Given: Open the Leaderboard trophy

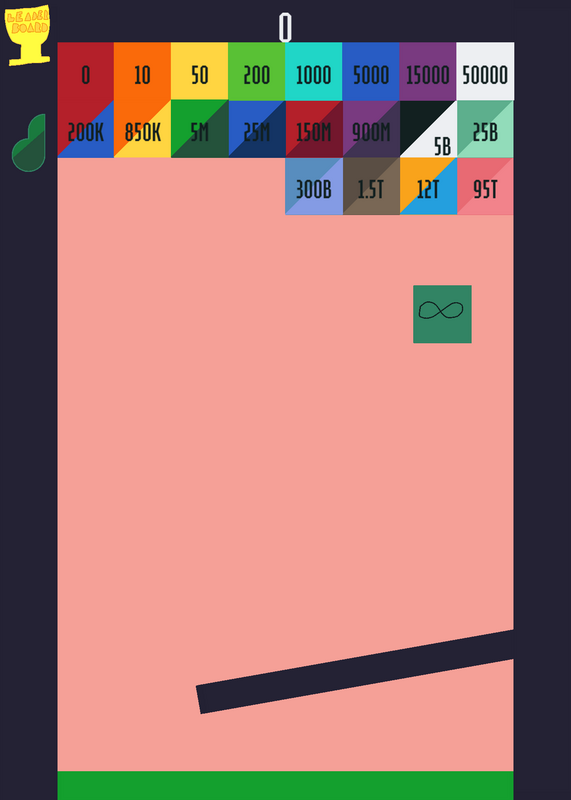Looking at the screenshot, I should (28, 35).
